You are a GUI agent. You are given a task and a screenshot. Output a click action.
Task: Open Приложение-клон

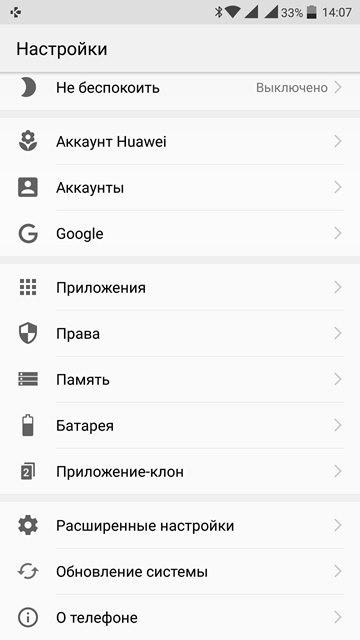pyautogui.click(x=180, y=472)
